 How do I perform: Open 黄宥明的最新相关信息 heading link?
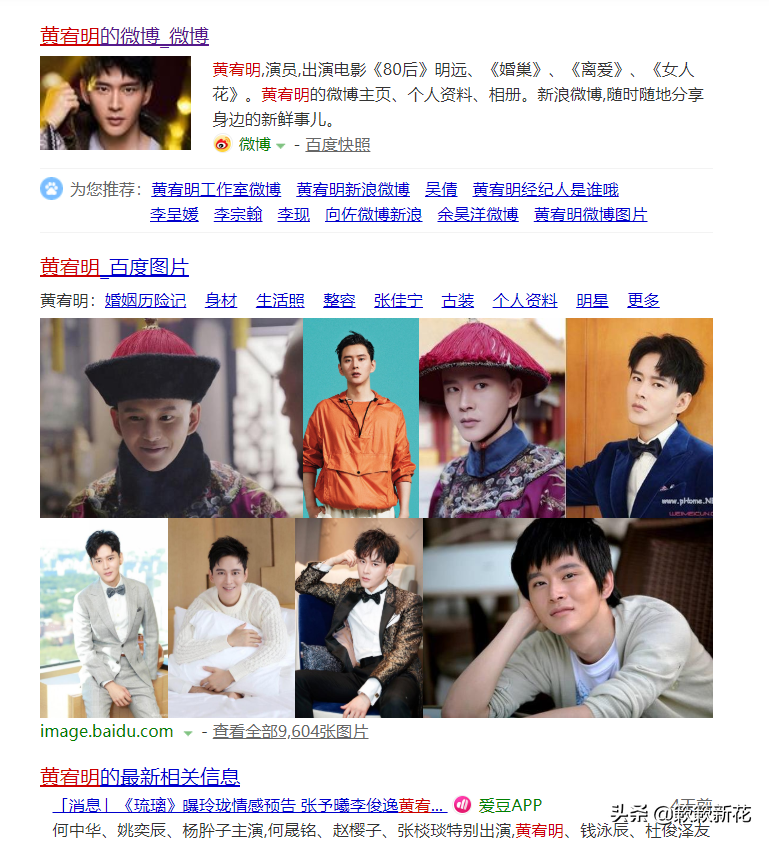140,778
